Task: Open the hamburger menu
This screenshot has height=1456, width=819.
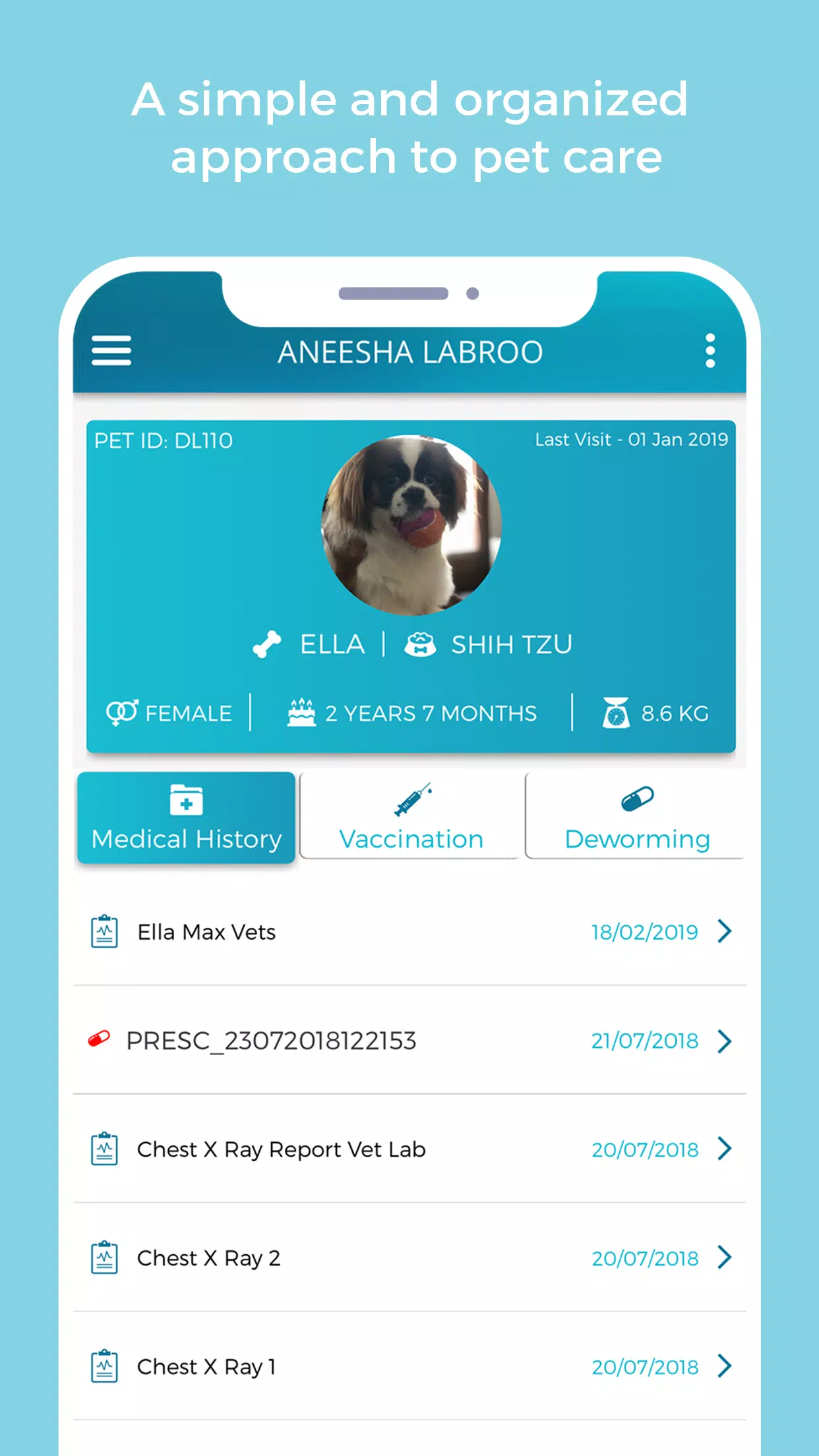Action: point(111,351)
